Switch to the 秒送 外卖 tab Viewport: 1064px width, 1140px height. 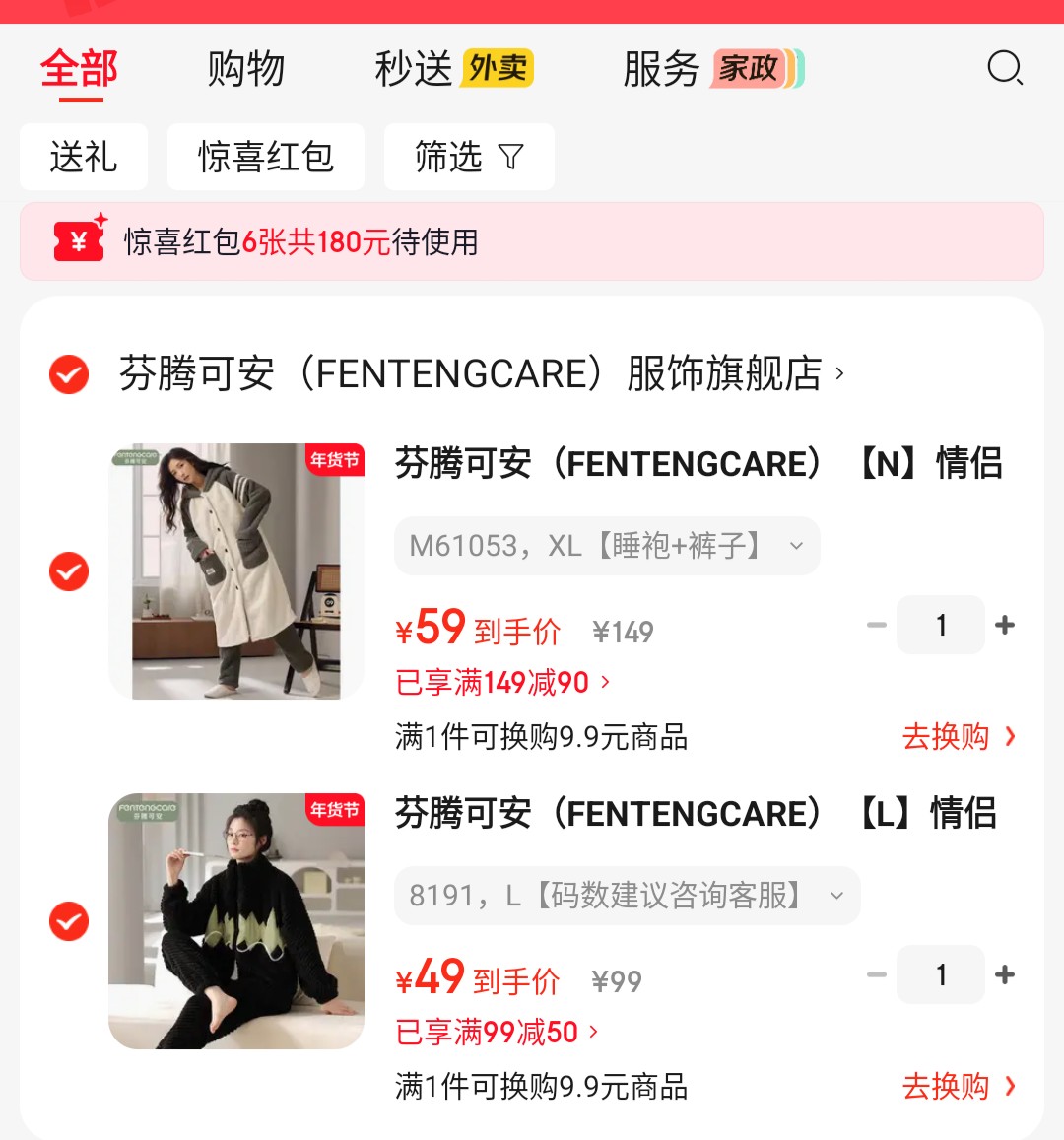click(453, 69)
